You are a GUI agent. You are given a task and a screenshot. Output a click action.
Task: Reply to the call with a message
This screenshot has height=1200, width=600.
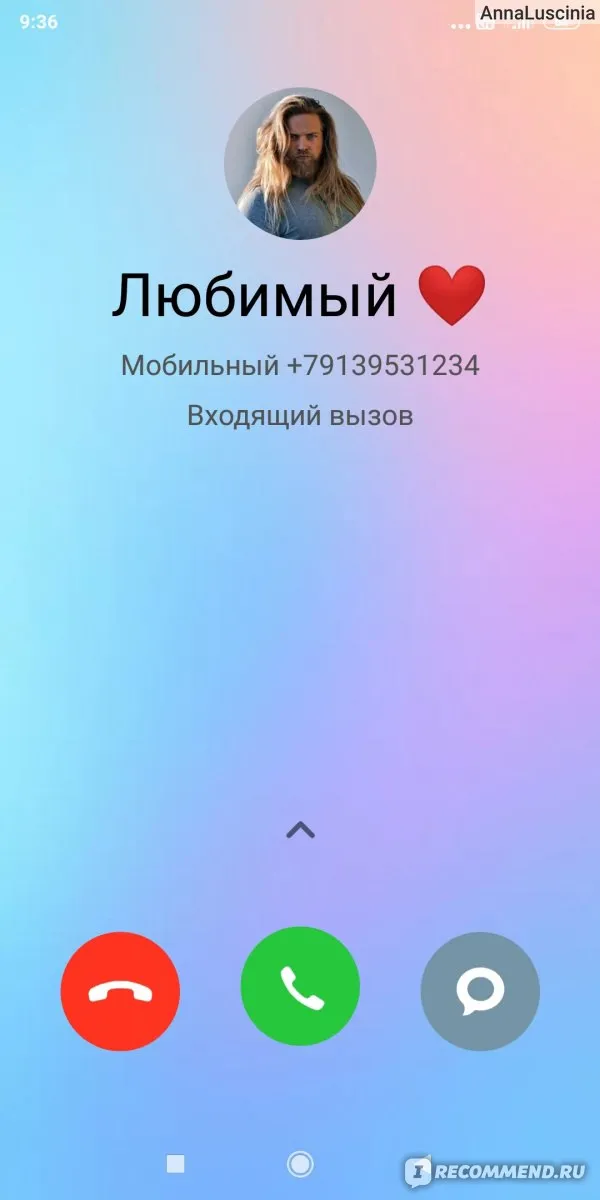tap(480, 990)
